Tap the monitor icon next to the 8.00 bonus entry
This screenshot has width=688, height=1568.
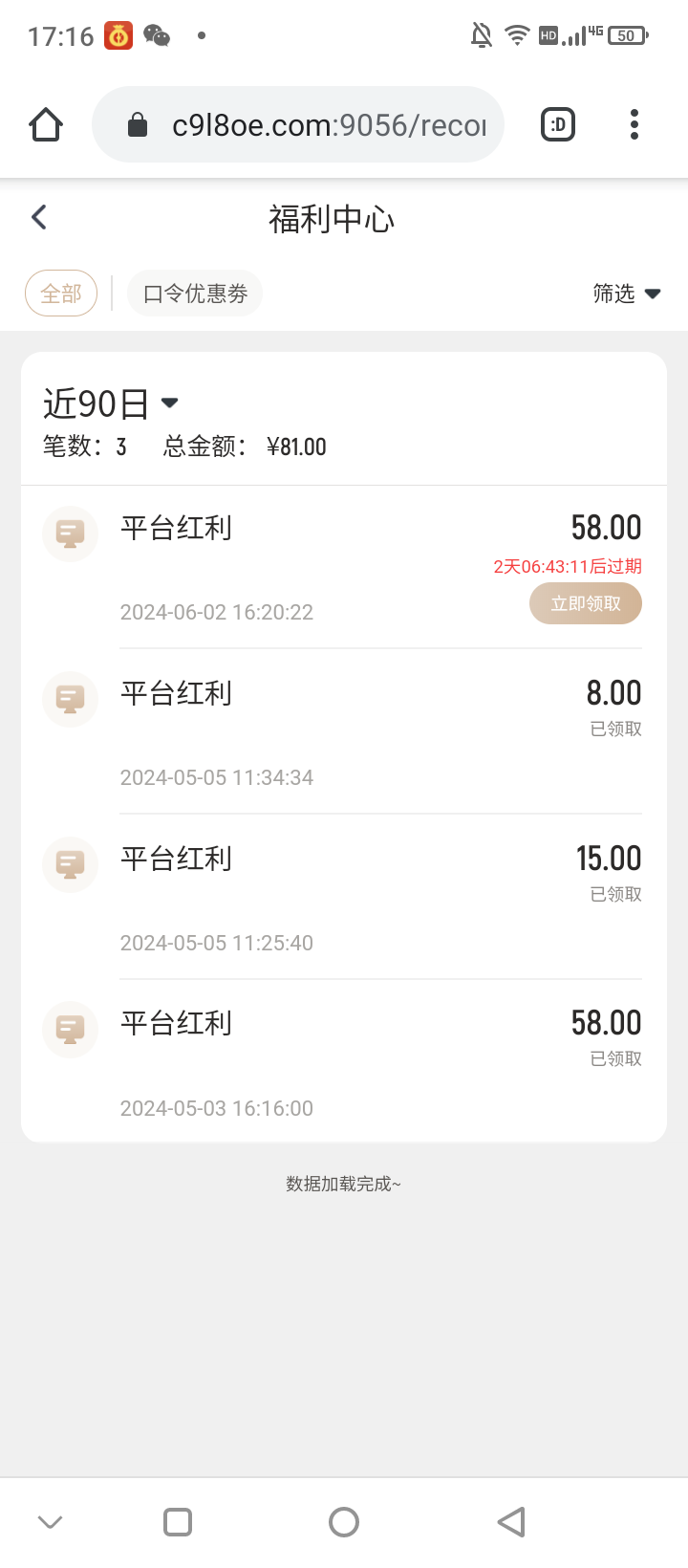coord(69,699)
